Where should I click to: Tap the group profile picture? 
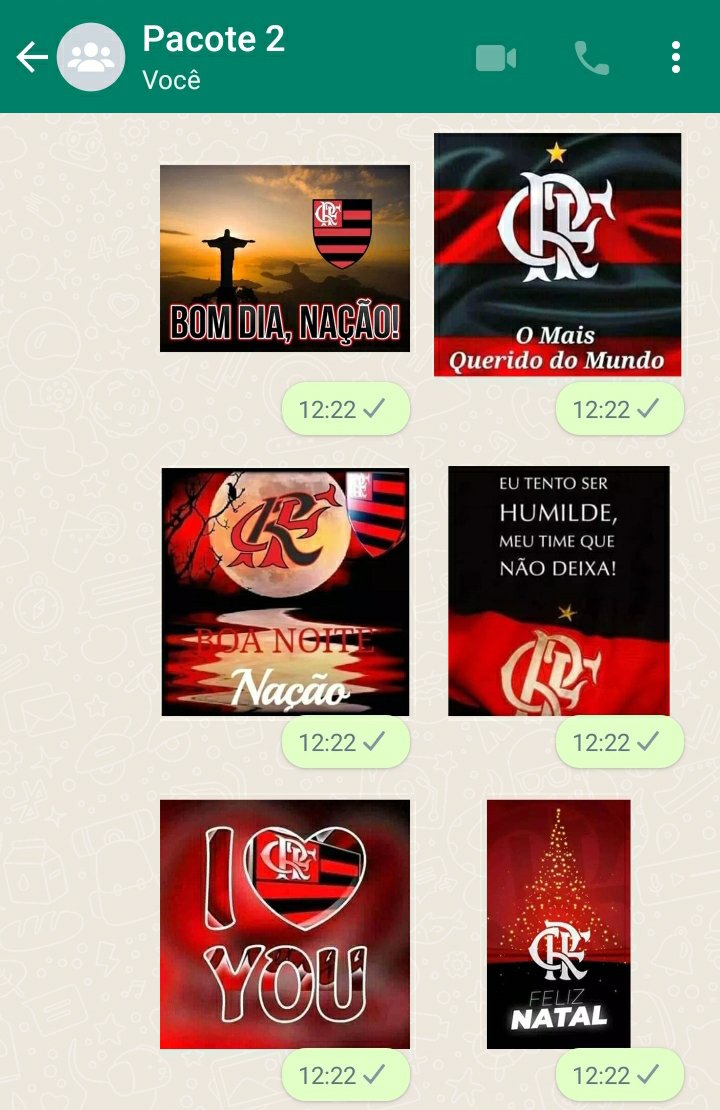91,57
